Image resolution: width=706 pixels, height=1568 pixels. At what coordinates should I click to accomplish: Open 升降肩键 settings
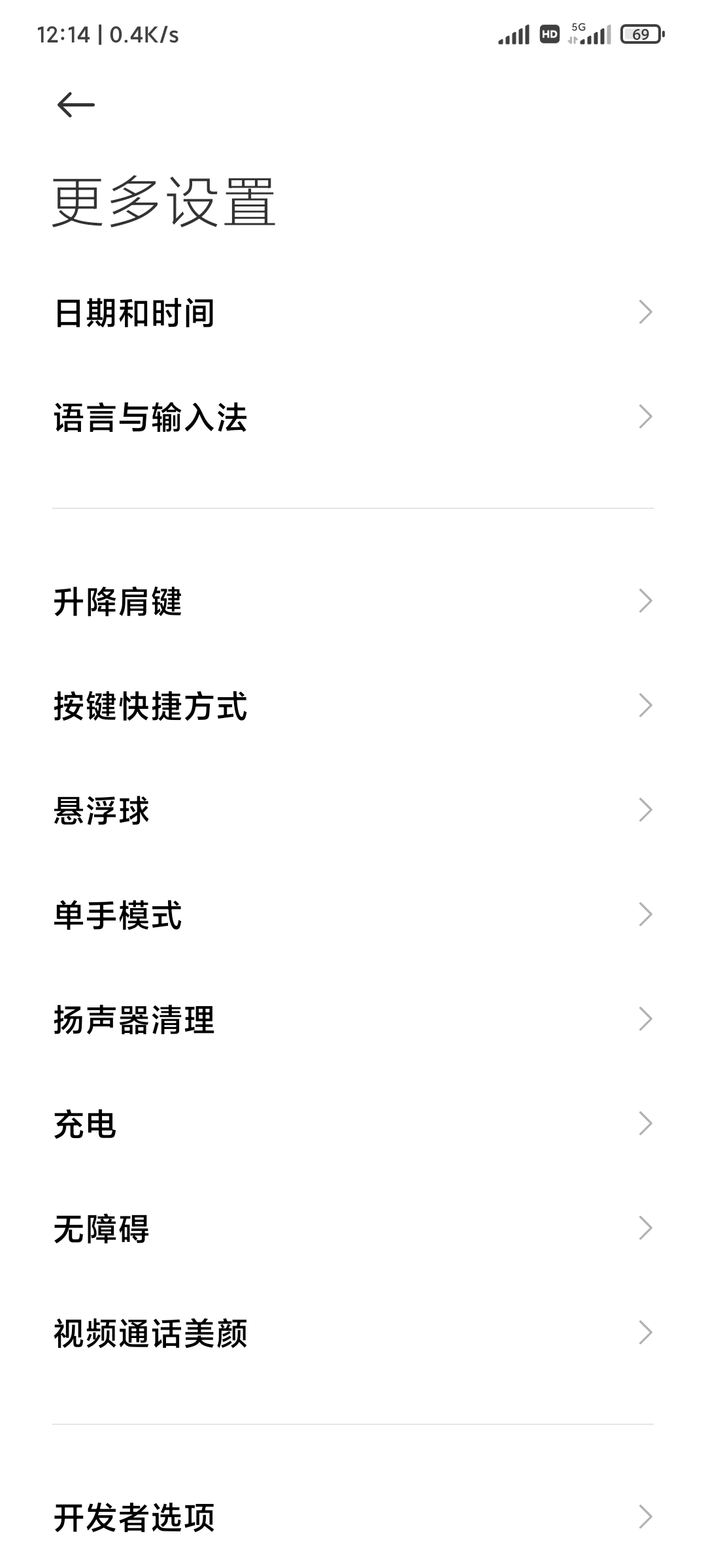pos(353,601)
